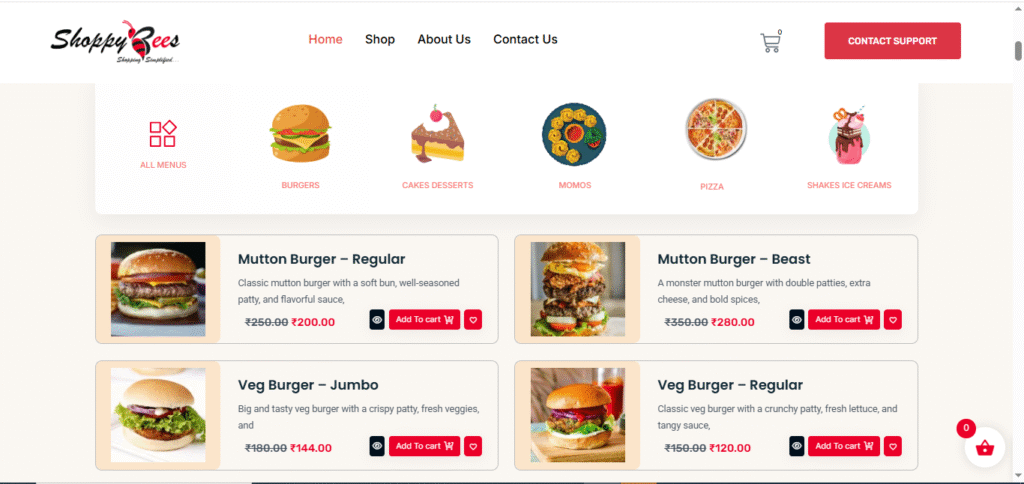Go to the Shop page

click(x=380, y=40)
